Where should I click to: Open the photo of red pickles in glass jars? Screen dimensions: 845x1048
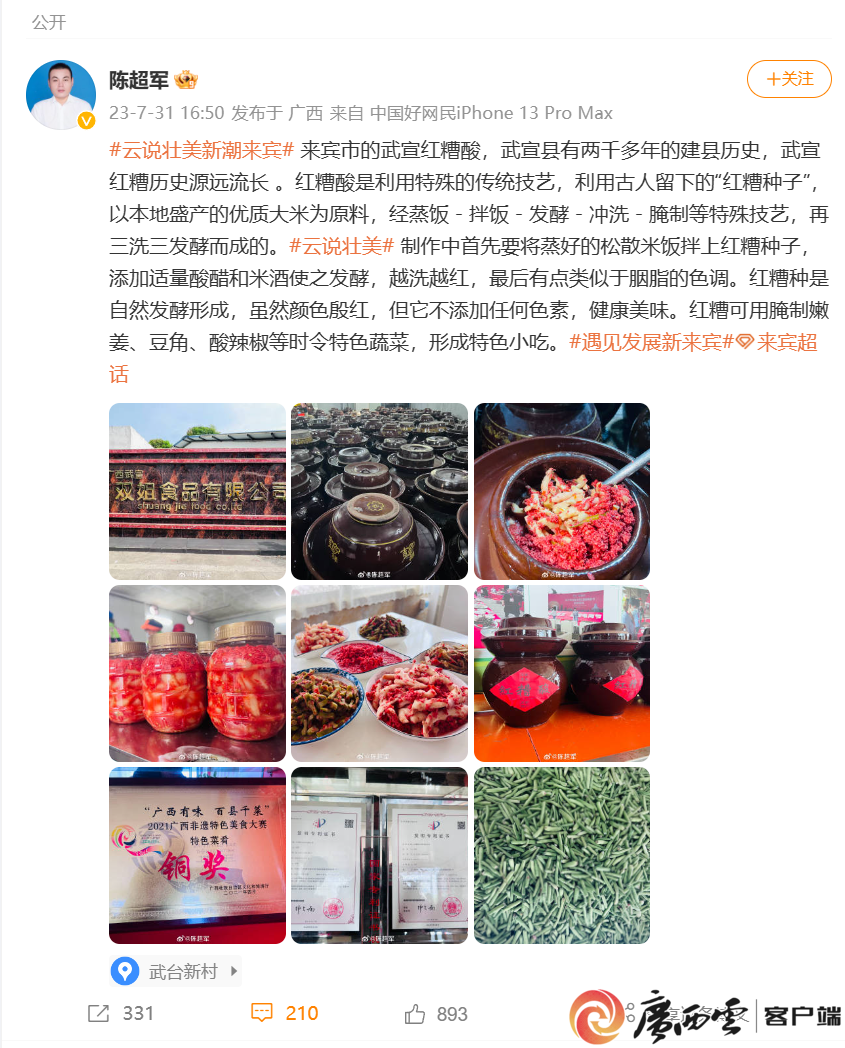pyautogui.click(x=197, y=673)
